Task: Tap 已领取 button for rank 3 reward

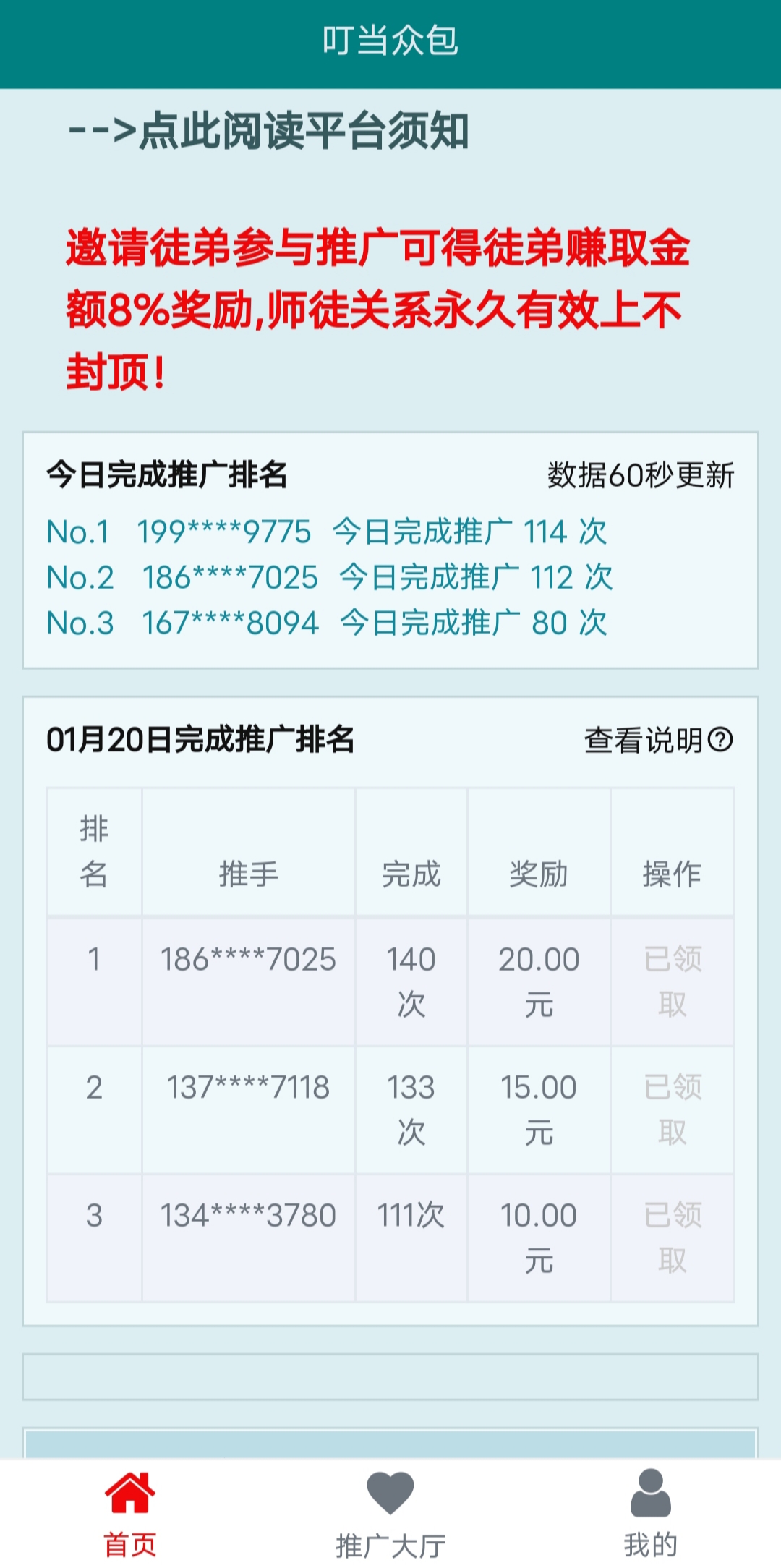Action: (673, 1237)
